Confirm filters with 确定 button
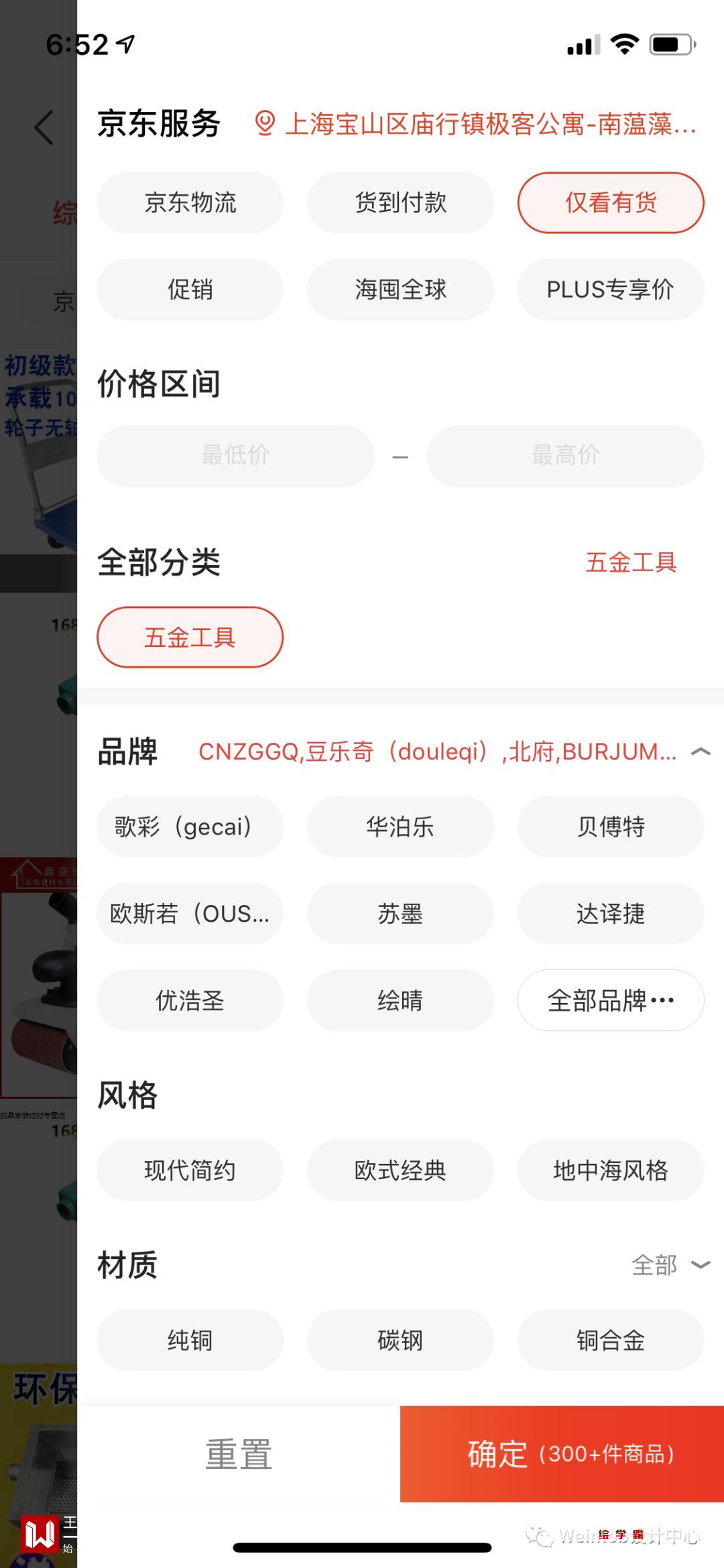The height and width of the screenshot is (1568, 724). (562, 1454)
